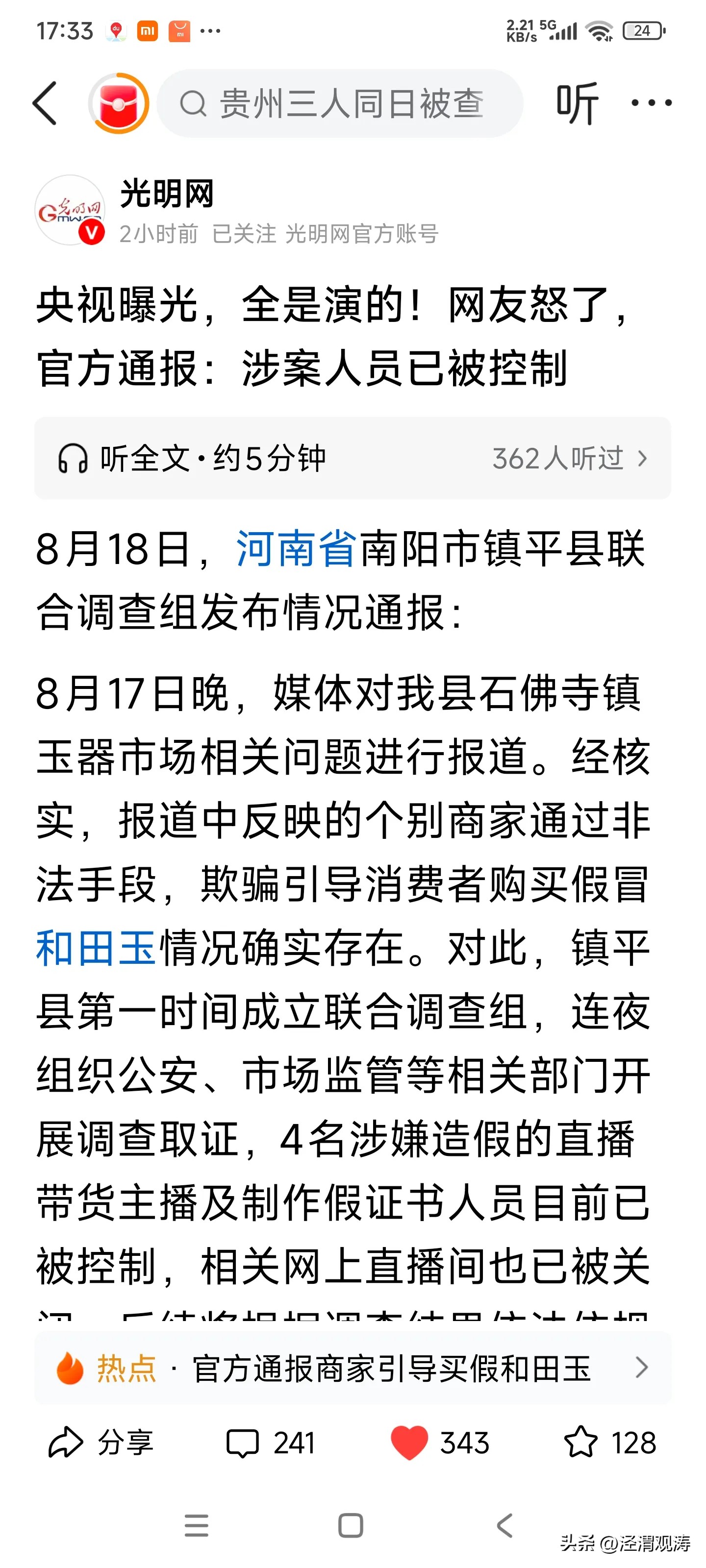Open the 和田玉 blue link
The image size is (706, 1568).
[x=96, y=948]
